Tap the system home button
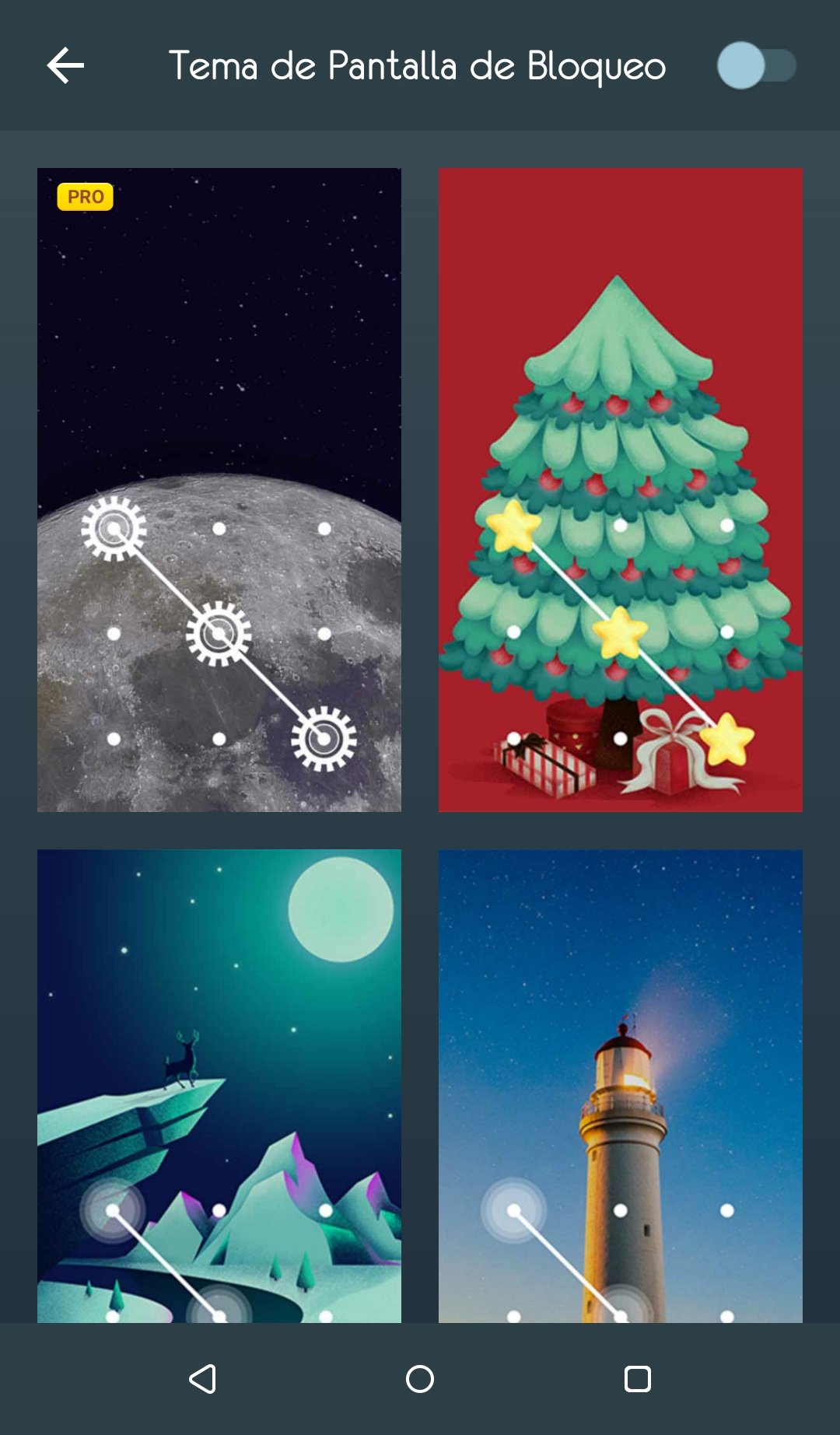 click(x=420, y=1379)
